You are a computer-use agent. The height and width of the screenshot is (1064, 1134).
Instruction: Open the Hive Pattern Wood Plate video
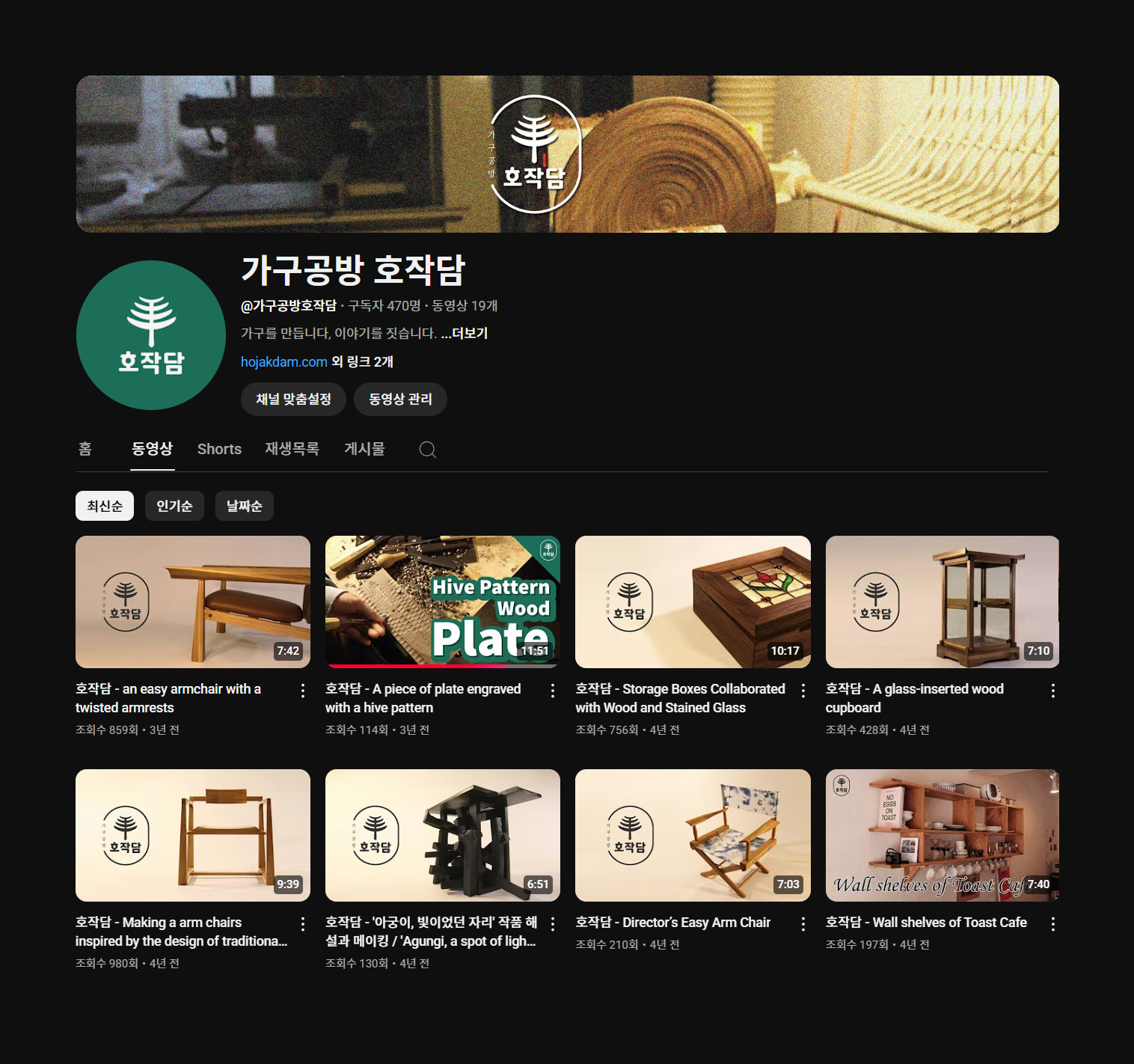tap(443, 602)
